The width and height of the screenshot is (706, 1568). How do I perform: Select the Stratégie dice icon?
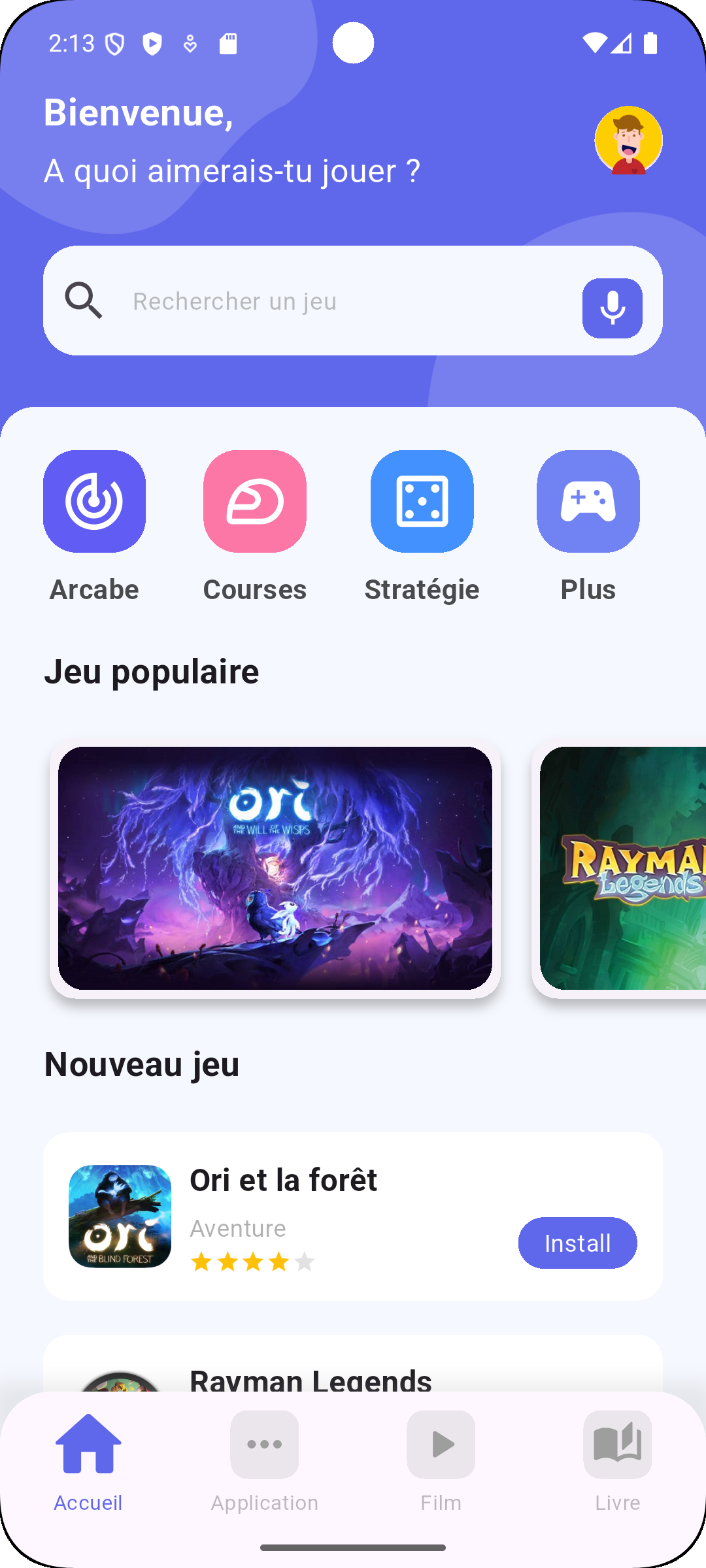click(x=422, y=500)
